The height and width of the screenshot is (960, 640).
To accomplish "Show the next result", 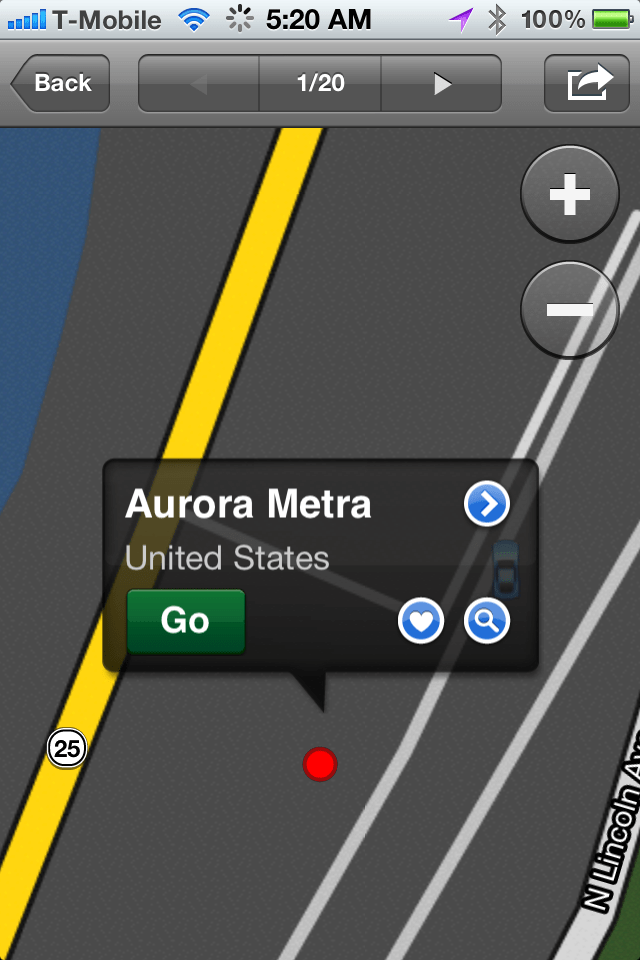I will (x=442, y=84).
